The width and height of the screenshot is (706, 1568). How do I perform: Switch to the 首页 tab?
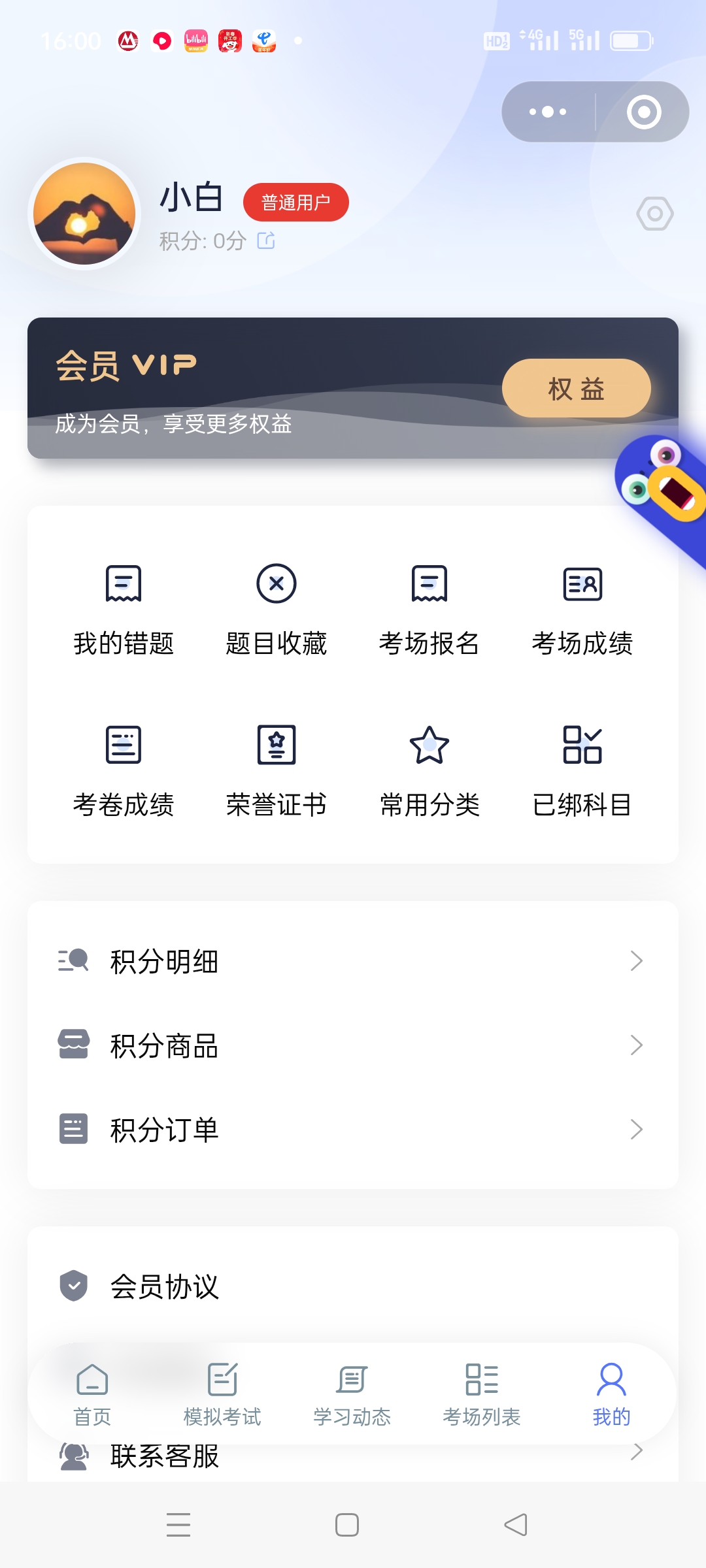click(92, 1395)
